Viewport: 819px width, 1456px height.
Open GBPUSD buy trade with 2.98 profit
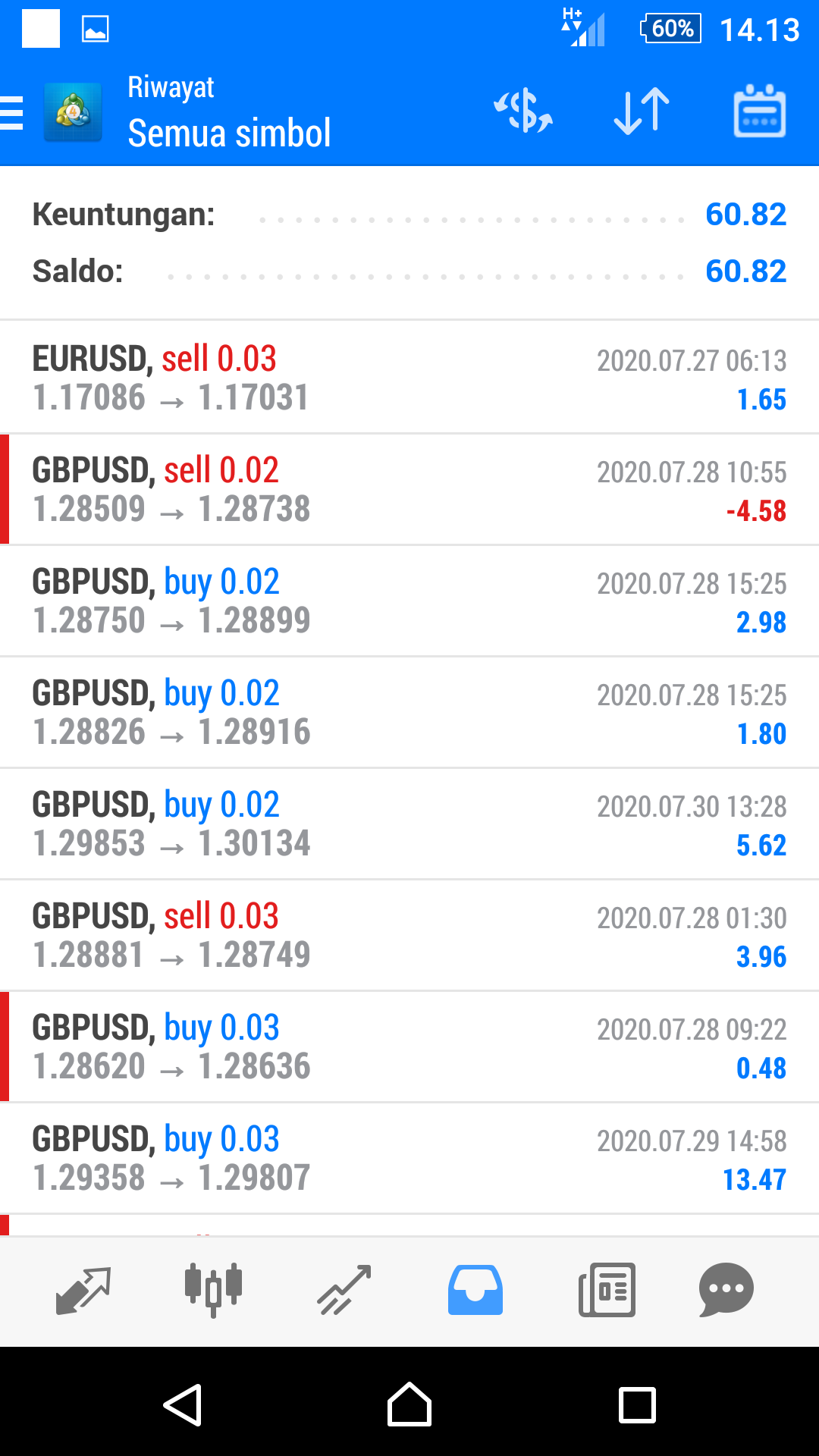tap(409, 601)
